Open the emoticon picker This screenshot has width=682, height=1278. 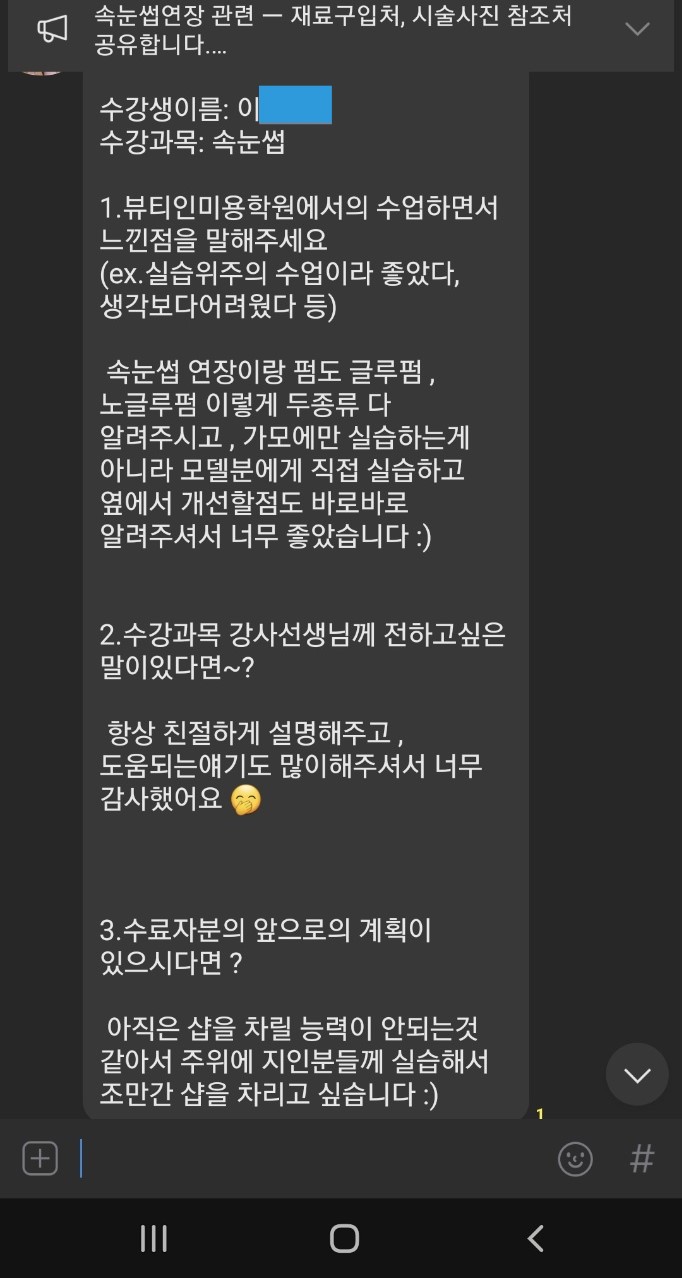(x=575, y=1159)
